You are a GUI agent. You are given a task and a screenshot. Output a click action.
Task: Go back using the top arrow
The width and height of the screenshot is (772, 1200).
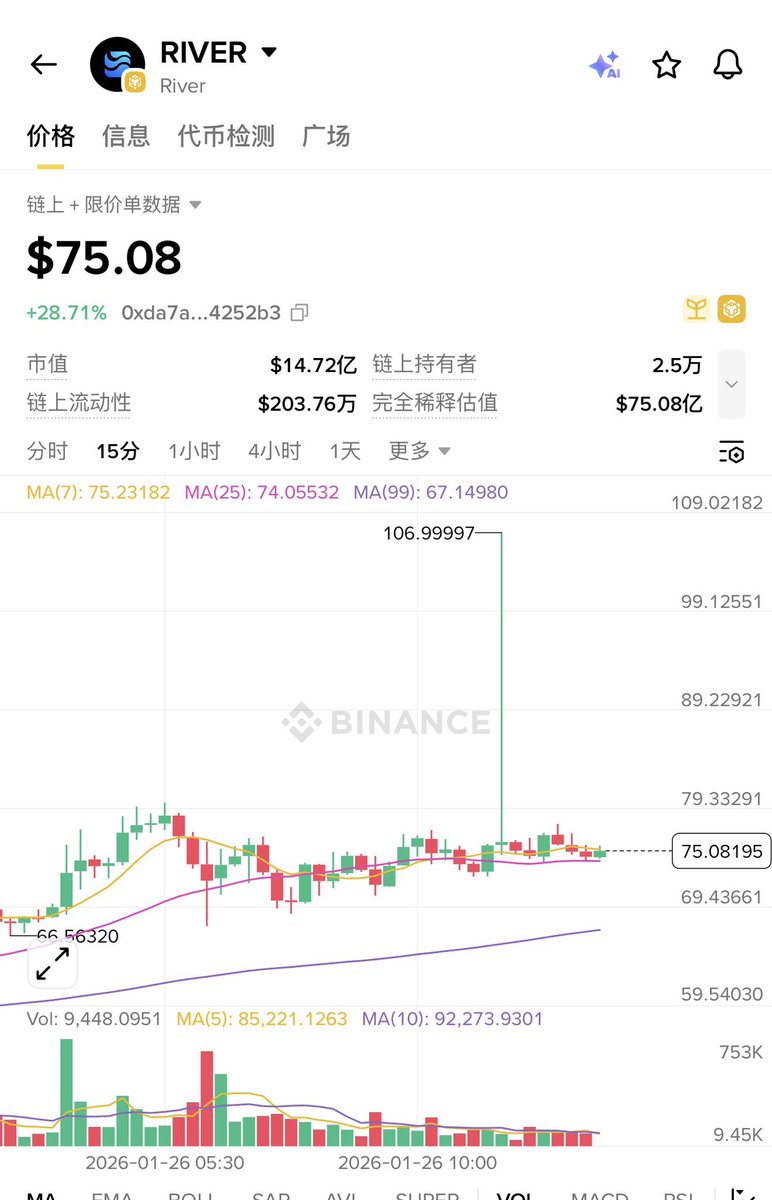(44, 65)
